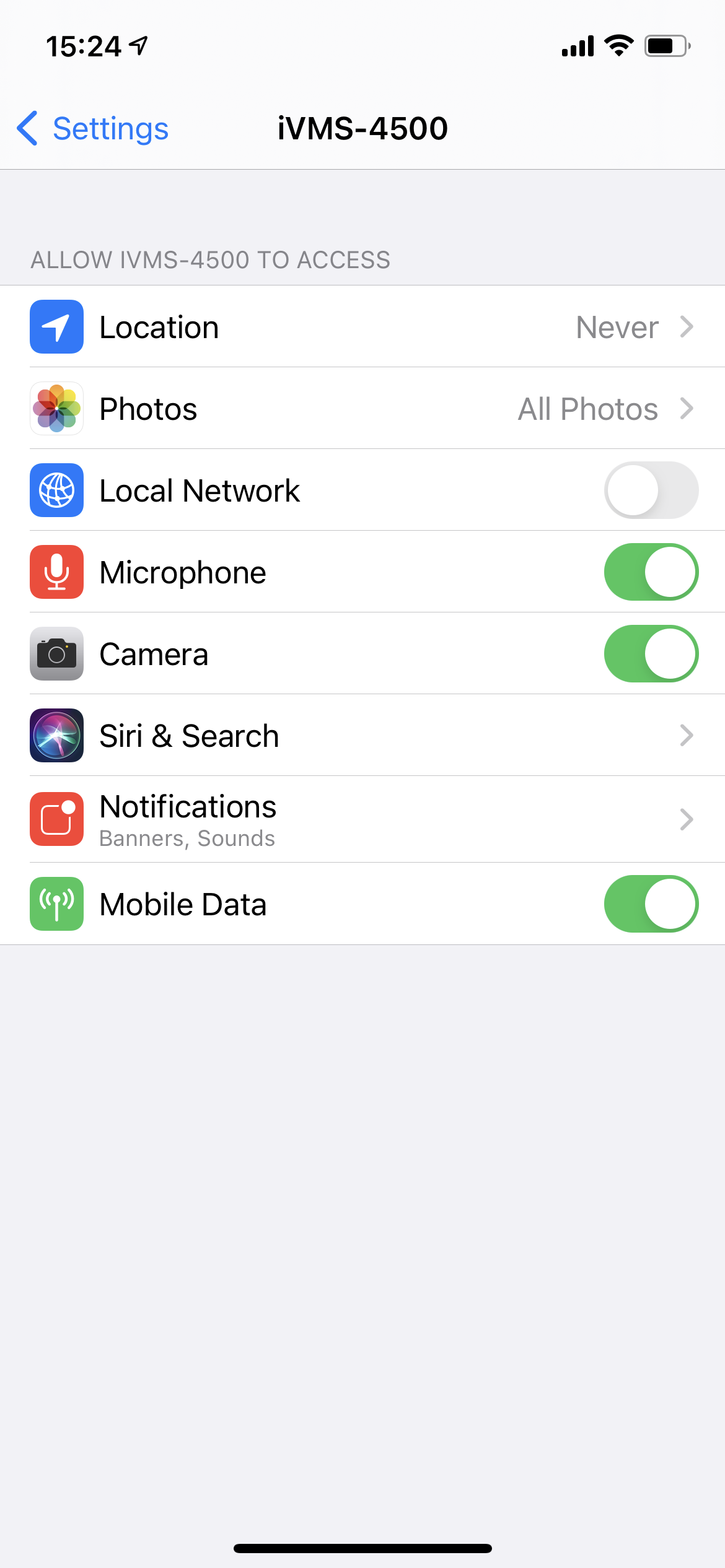The width and height of the screenshot is (725, 1568).
Task: Open Location access options
Action: click(x=362, y=327)
